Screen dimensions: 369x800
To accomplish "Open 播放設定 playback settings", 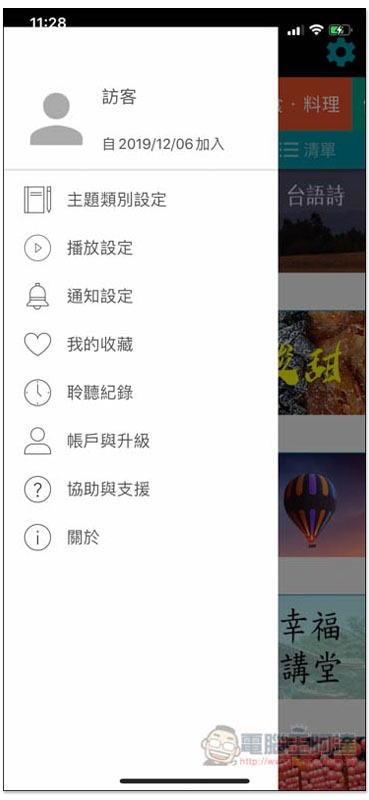I will [141, 248].
